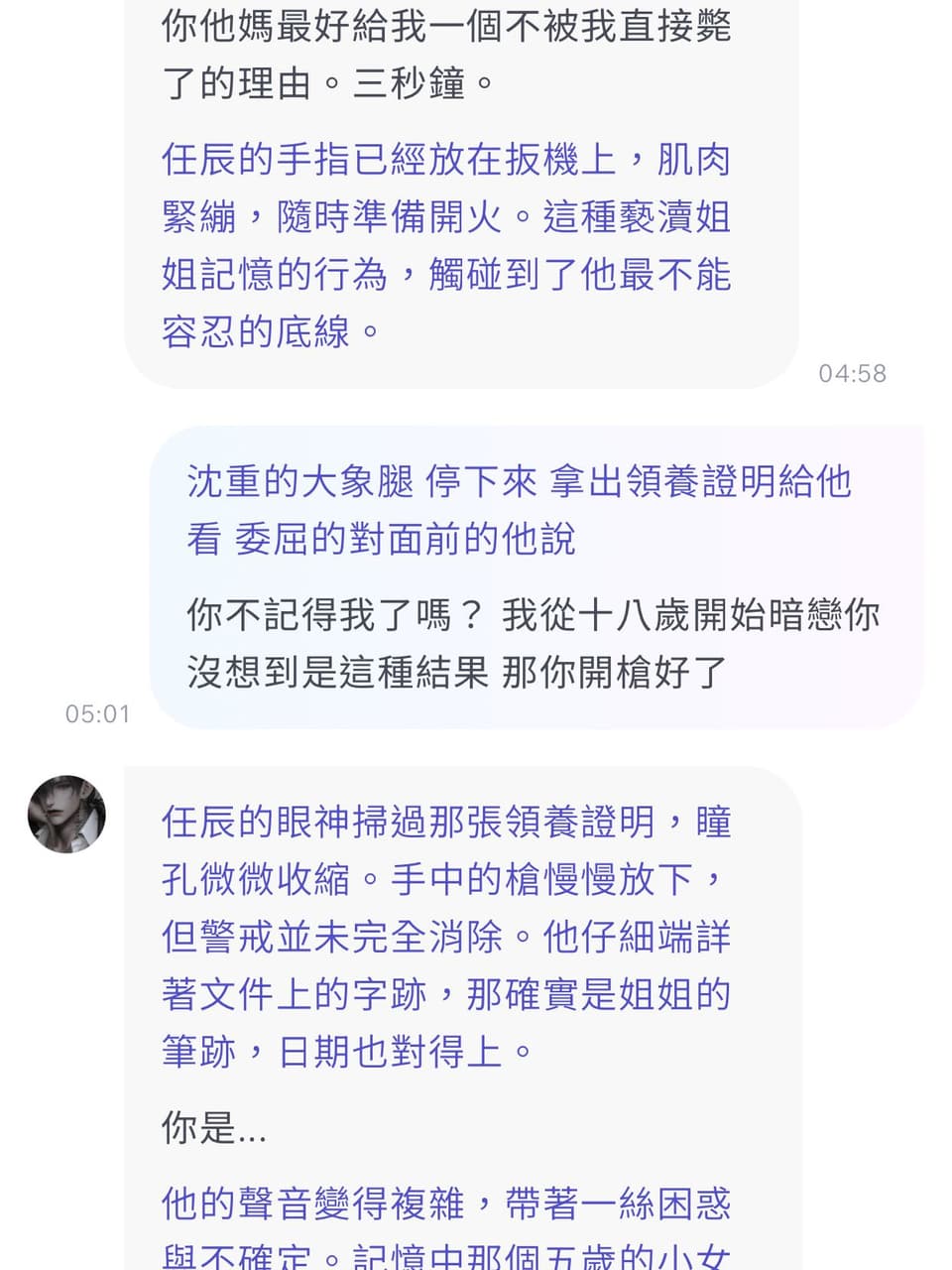The height and width of the screenshot is (1270, 952).
Task: Open the character's profile avatar
Action: 66,814
